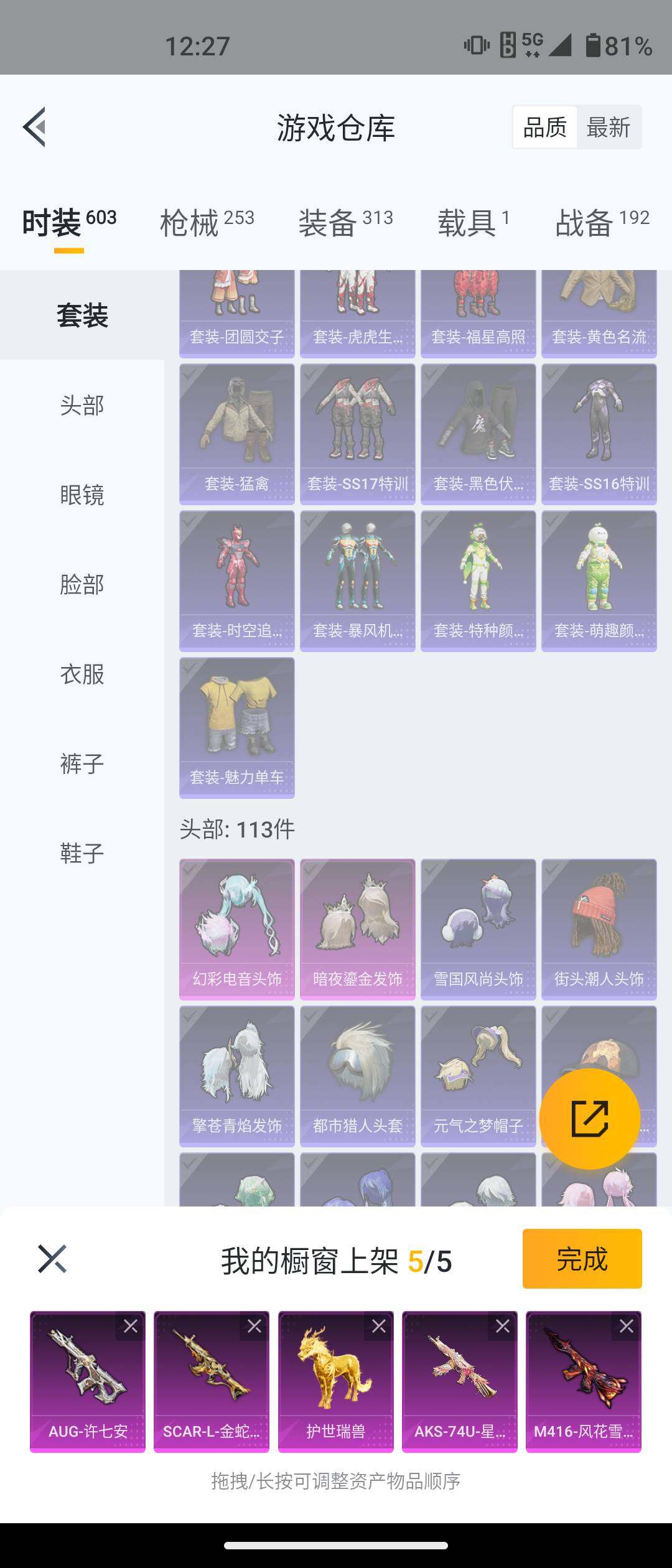Select the 套装-魅力单车 outfit
The height and width of the screenshot is (1568, 672).
(236, 727)
